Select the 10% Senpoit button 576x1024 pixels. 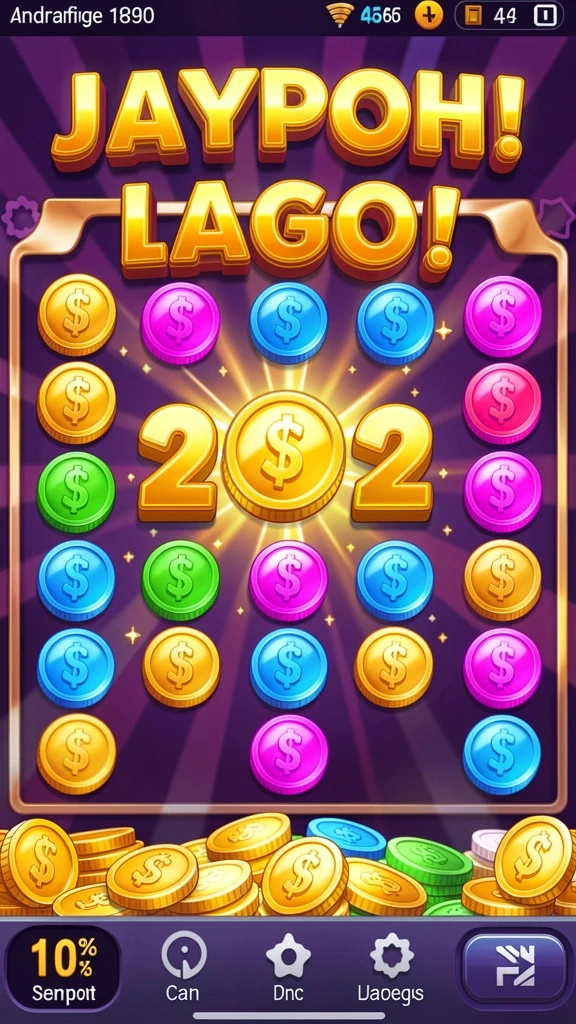pos(63,968)
